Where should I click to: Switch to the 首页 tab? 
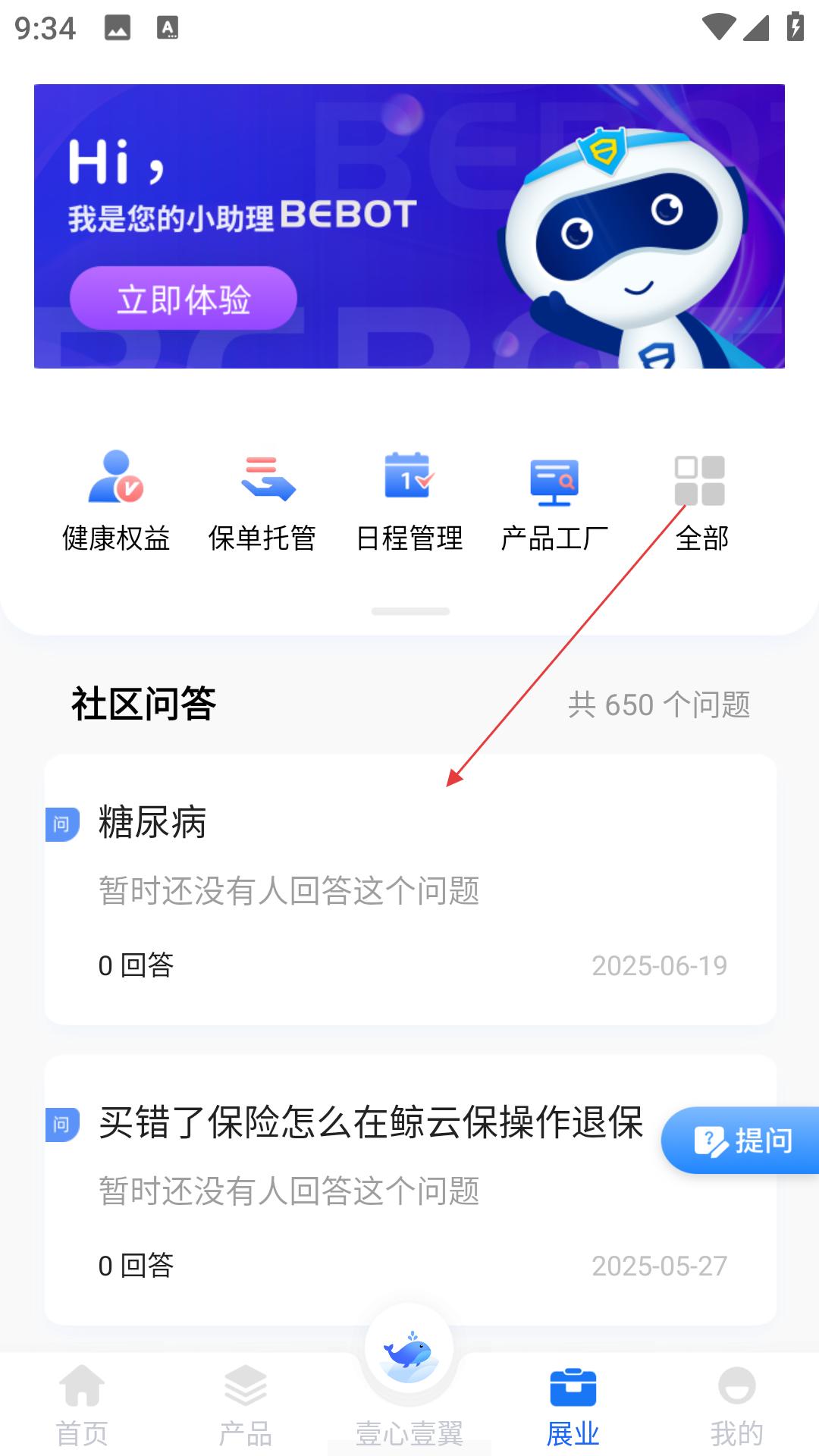pyautogui.click(x=82, y=1404)
